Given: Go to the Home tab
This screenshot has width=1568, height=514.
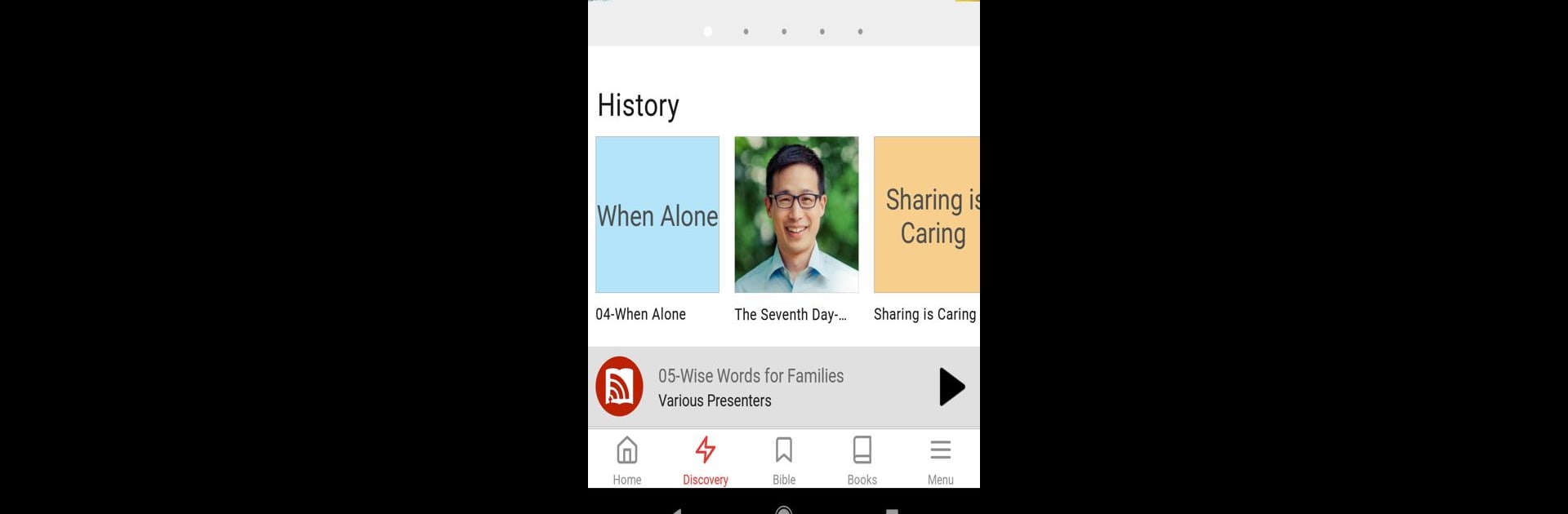Looking at the screenshot, I should [x=627, y=461].
